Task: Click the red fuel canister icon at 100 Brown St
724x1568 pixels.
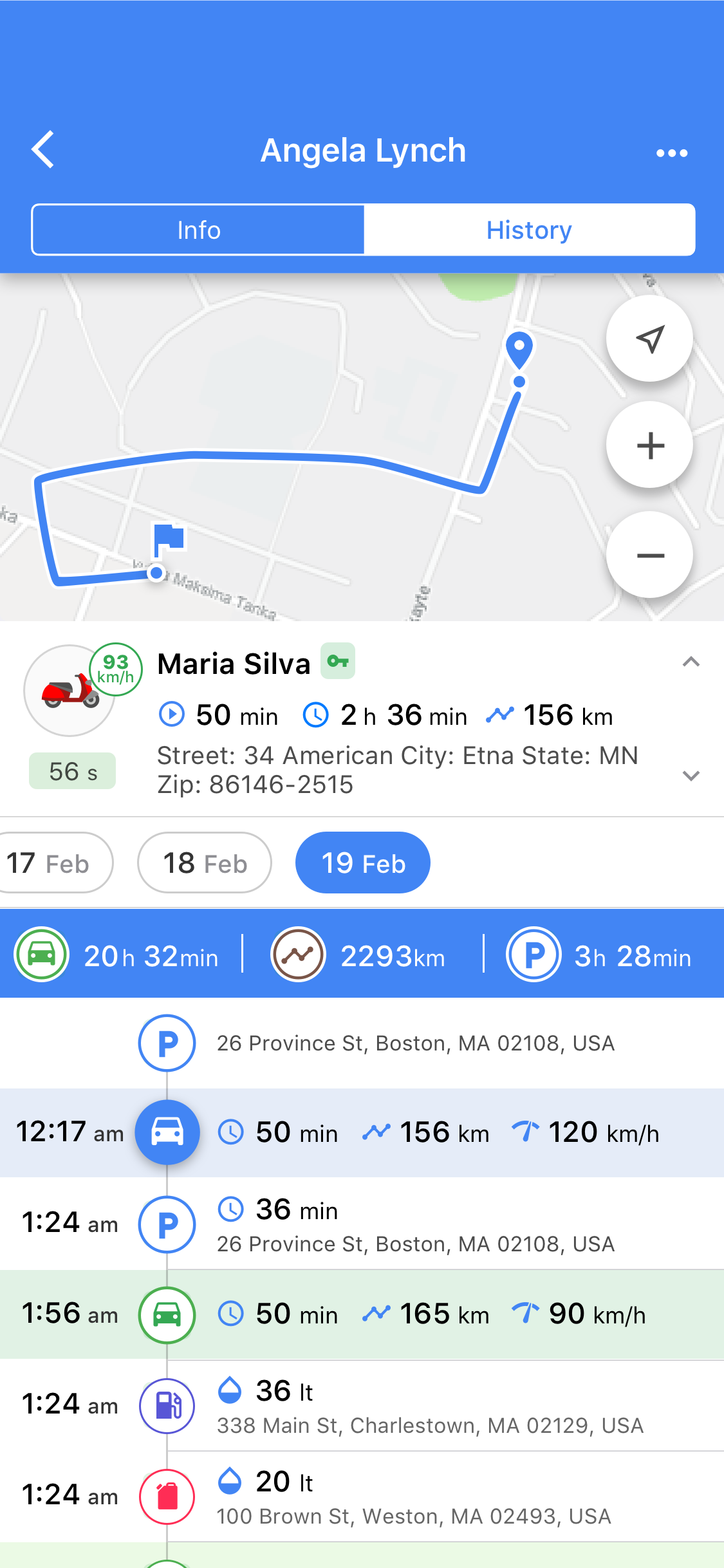Action: (x=167, y=1497)
